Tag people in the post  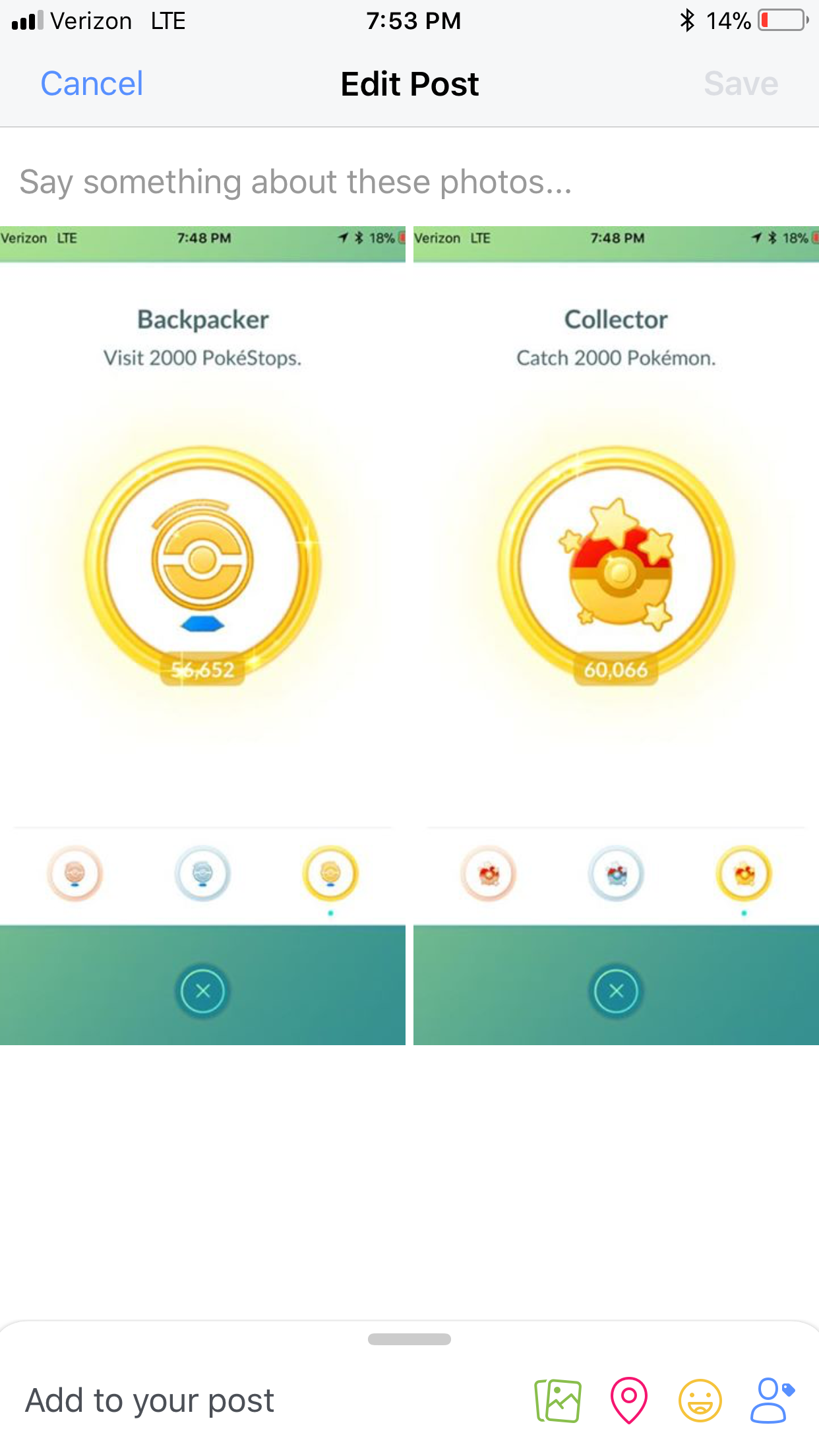pos(772,1401)
